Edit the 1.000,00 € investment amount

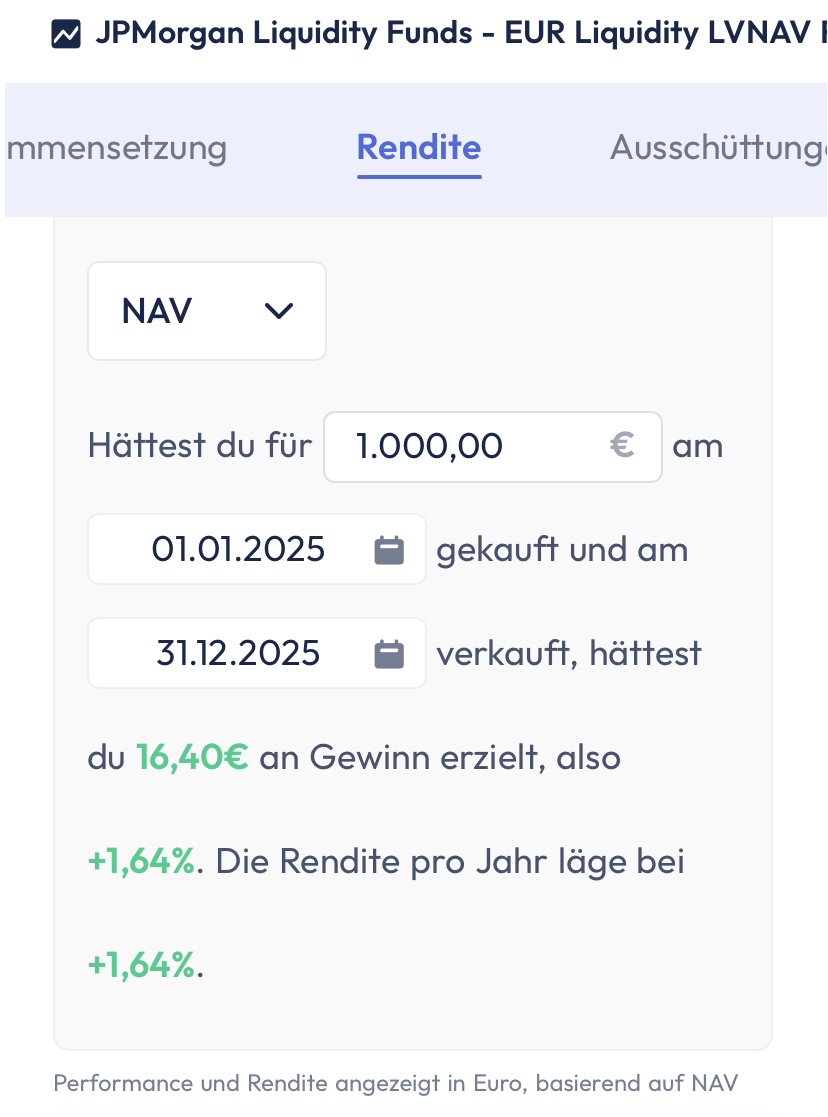tap(470, 446)
